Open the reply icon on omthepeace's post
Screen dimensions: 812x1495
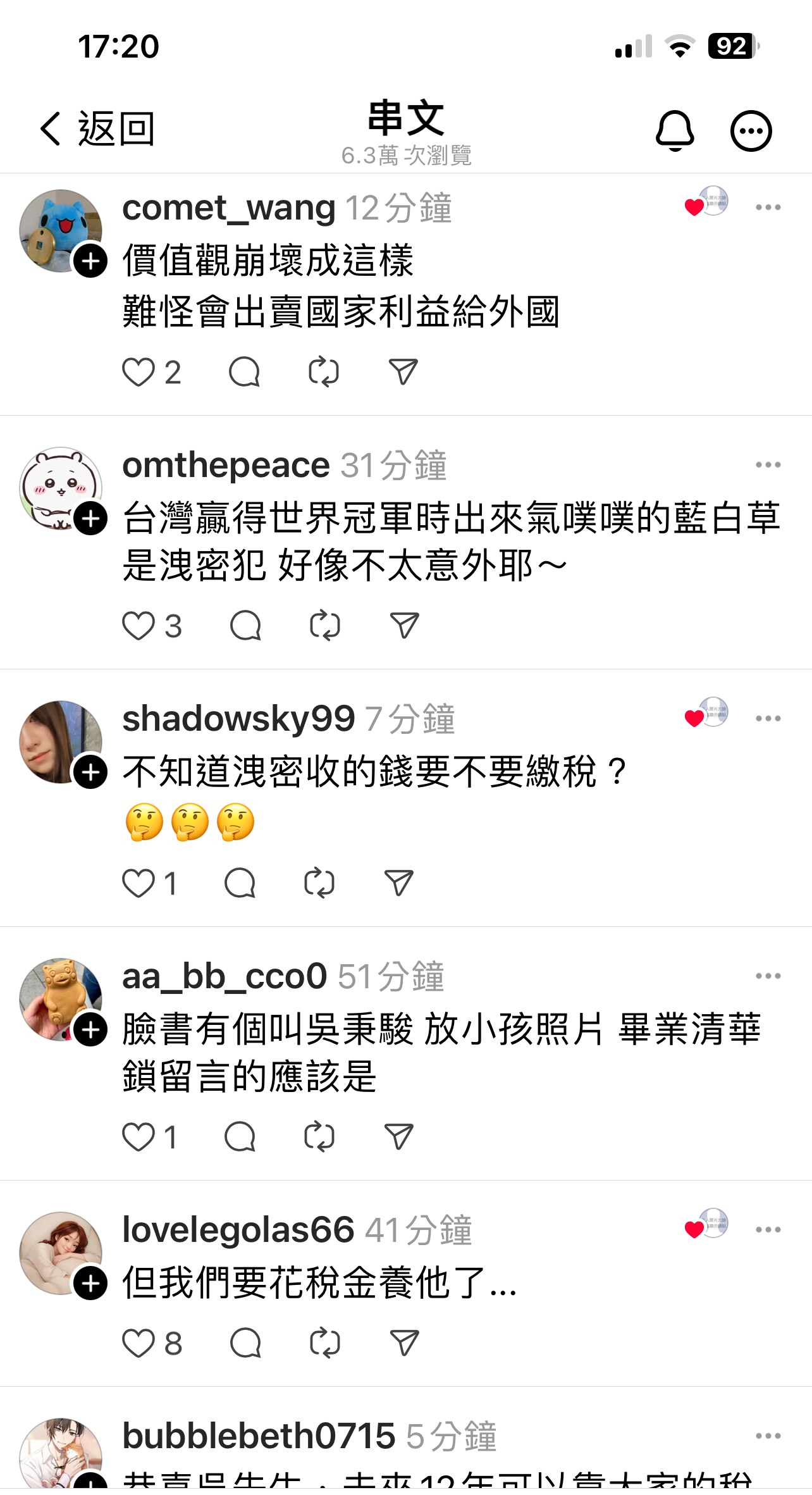click(246, 627)
